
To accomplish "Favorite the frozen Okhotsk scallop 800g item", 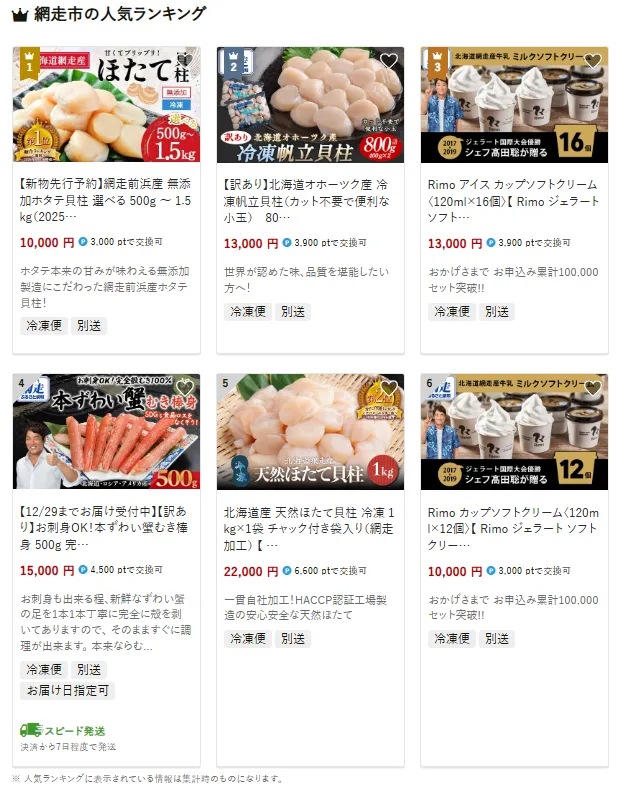I will [389, 61].
